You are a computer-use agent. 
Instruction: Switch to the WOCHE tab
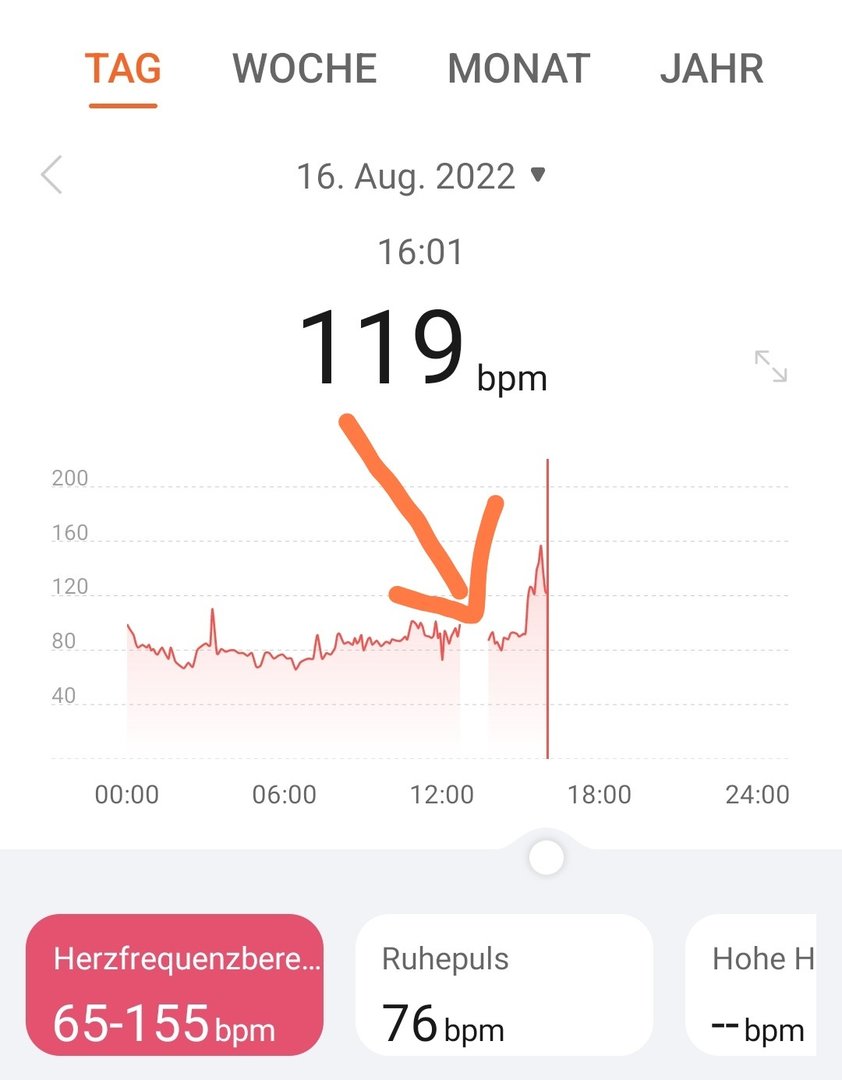point(305,69)
